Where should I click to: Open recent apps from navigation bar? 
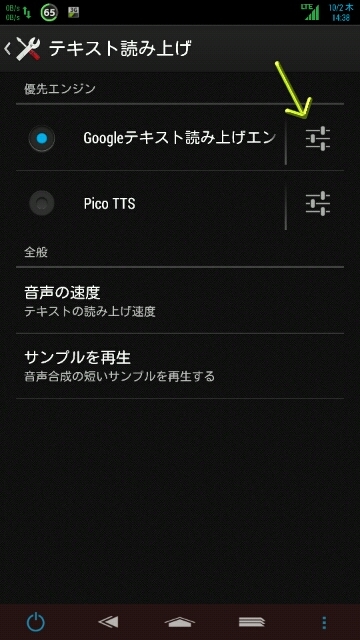pos(252,622)
